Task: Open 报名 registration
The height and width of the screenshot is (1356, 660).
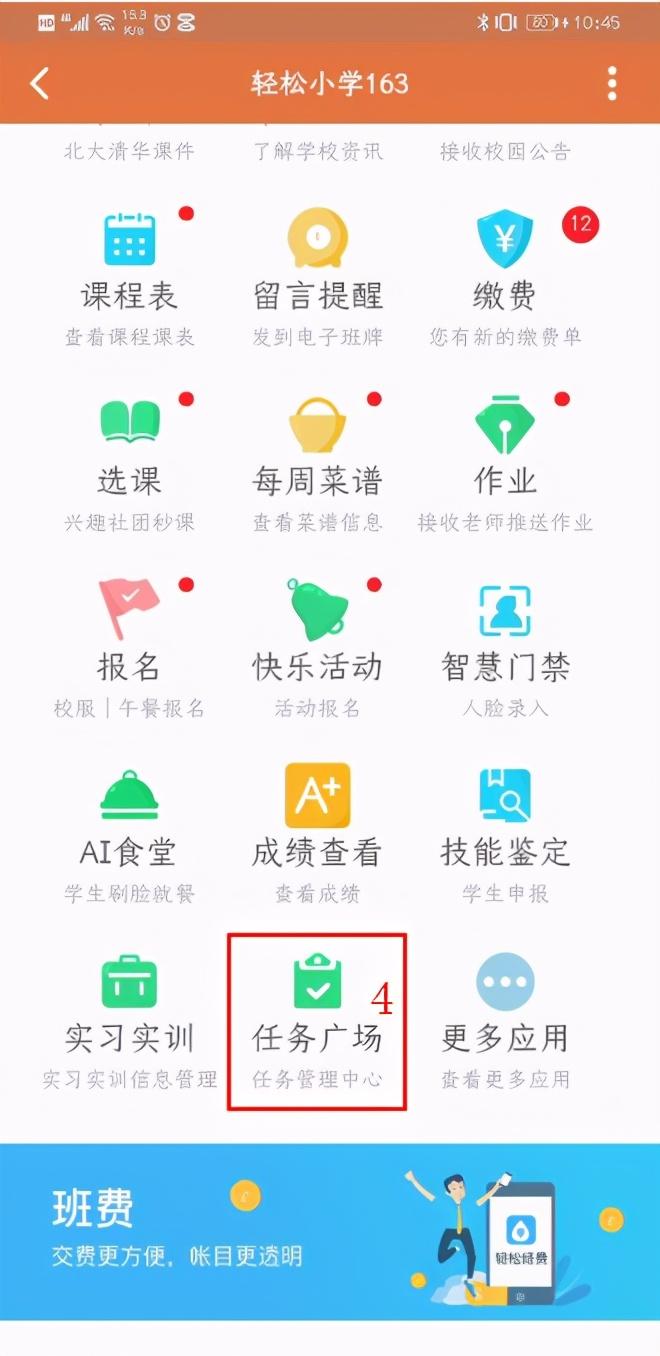Action: coord(130,640)
